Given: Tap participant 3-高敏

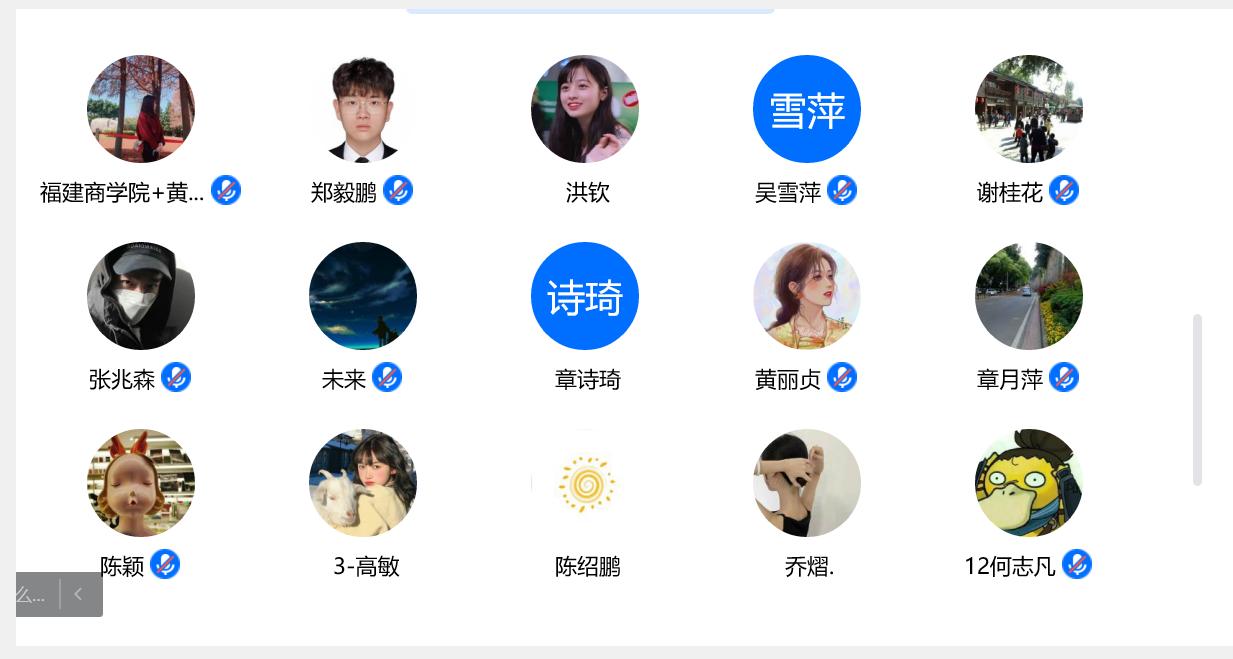Looking at the screenshot, I should pyautogui.click(x=363, y=483).
